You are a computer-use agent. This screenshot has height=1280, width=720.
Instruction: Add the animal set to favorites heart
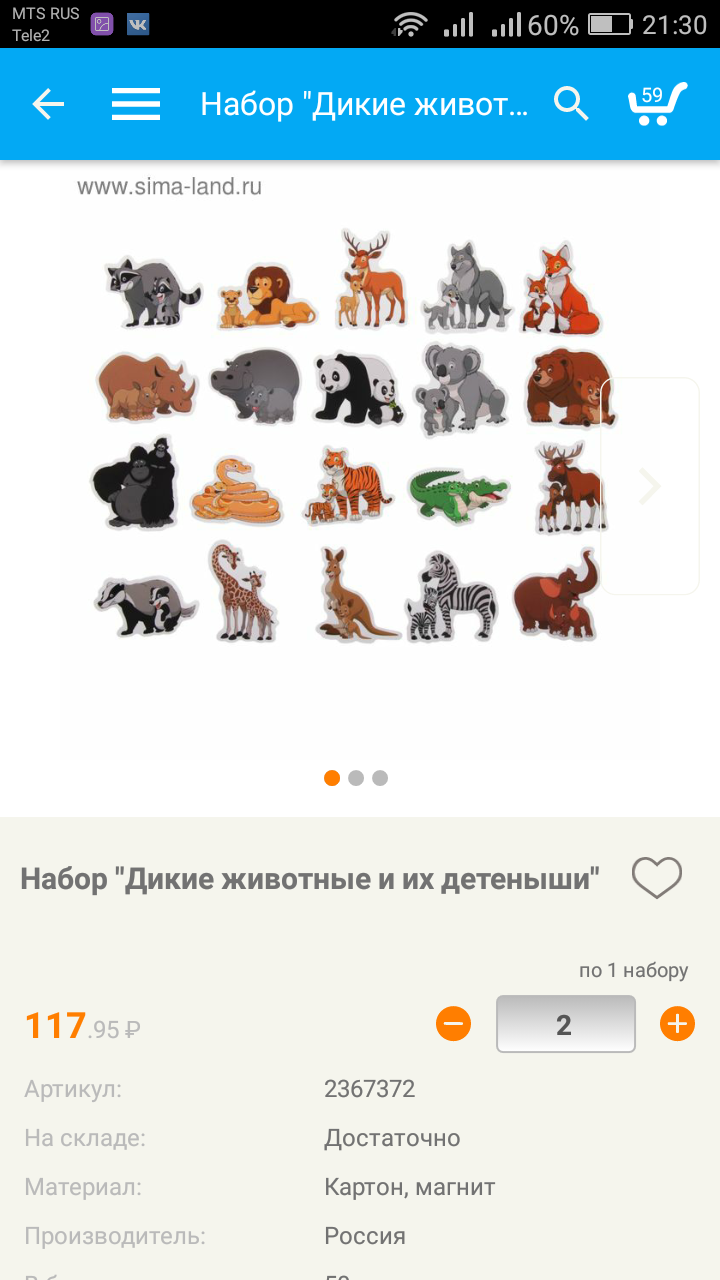[x=657, y=878]
